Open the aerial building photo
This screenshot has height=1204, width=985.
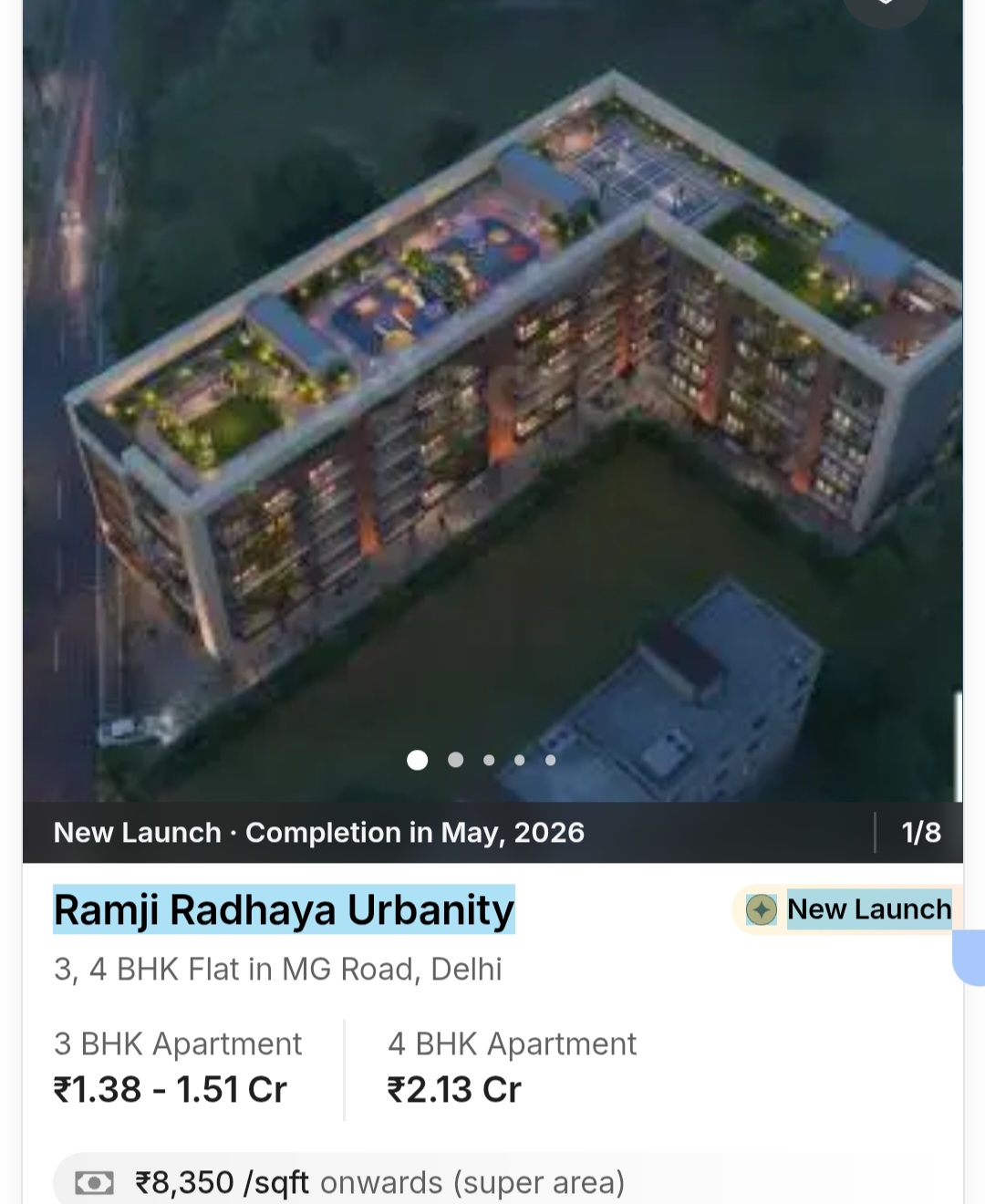493,401
